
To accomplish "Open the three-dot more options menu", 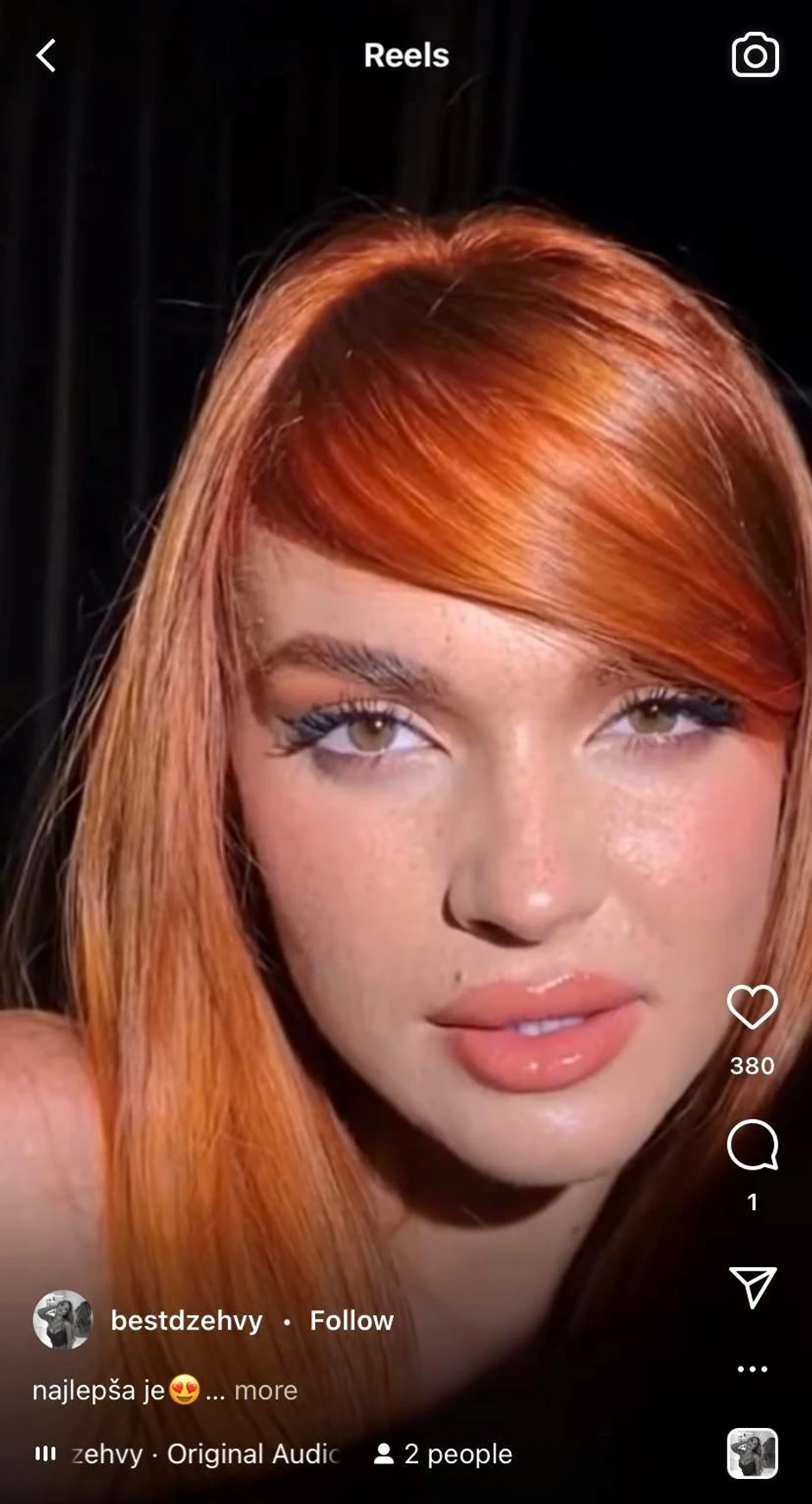I will (x=752, y=1369).
